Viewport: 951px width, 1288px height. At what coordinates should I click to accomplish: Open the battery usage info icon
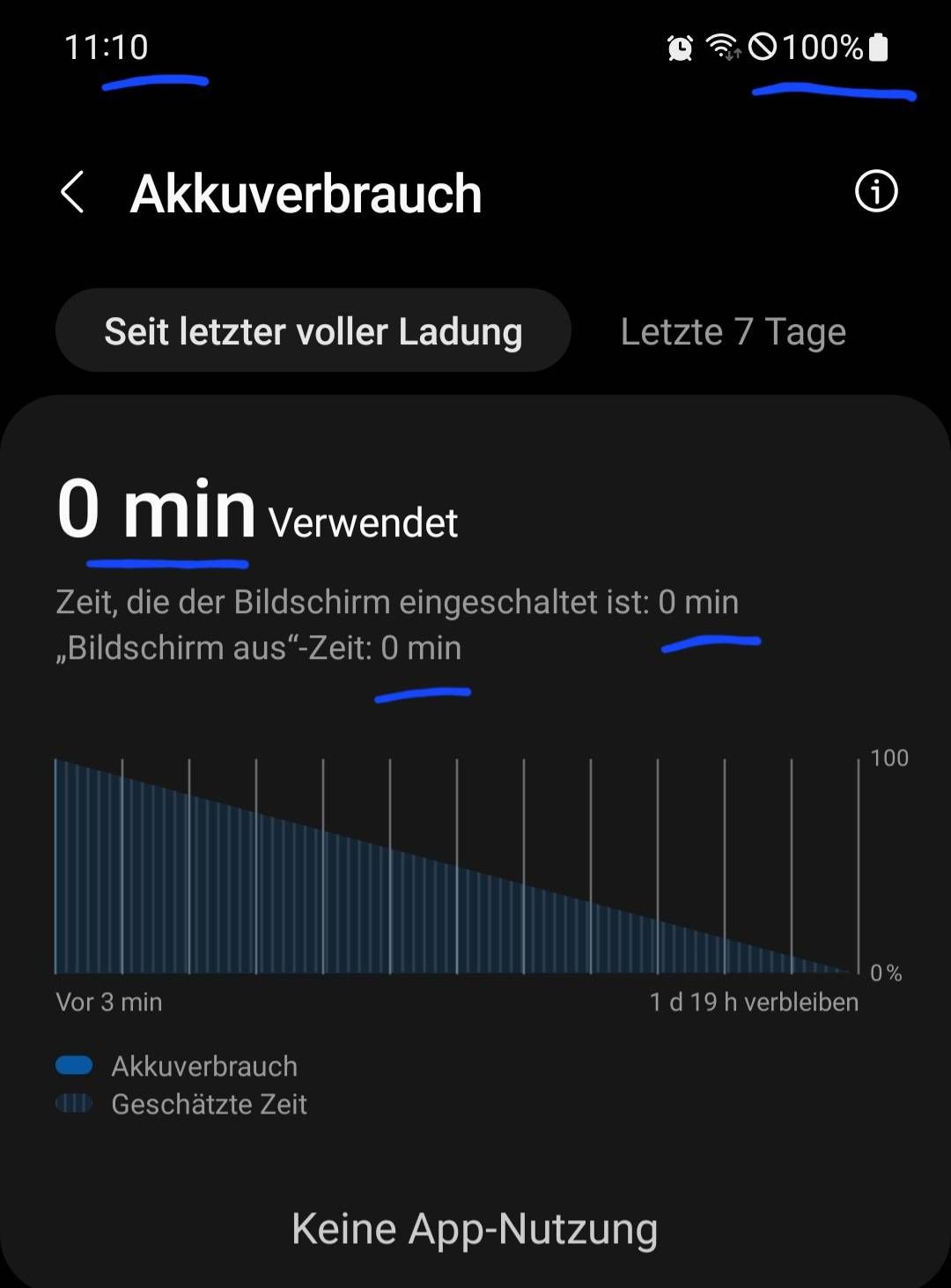[875, 191]
